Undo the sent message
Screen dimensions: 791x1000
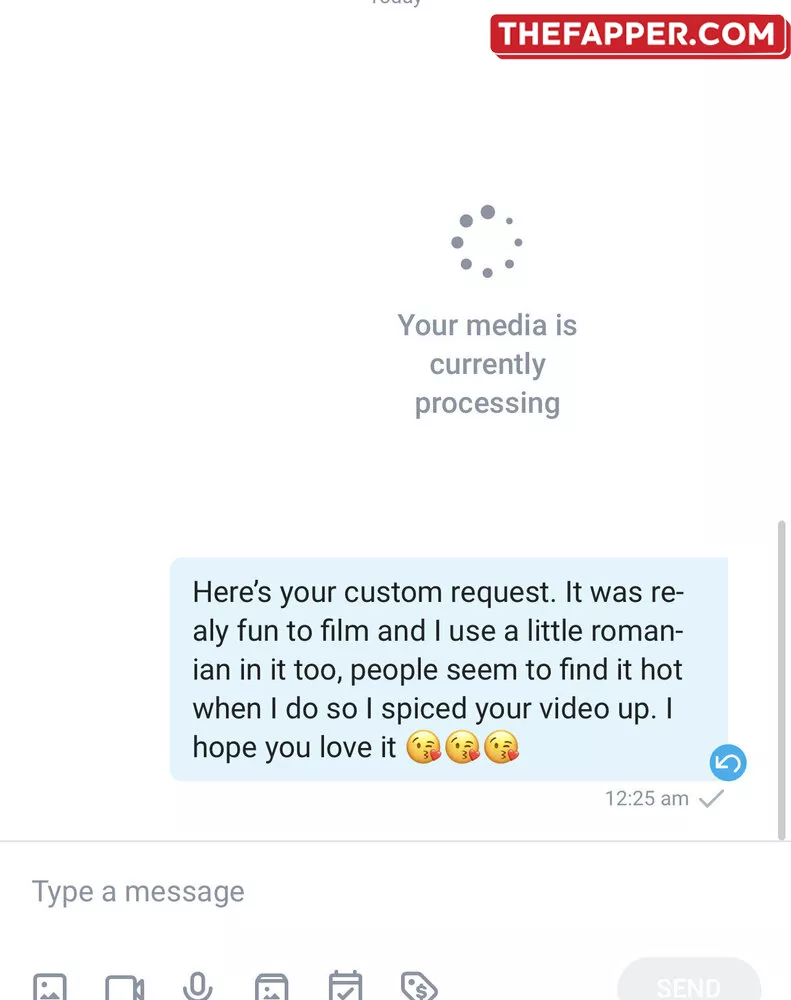(x=728, y=763)
